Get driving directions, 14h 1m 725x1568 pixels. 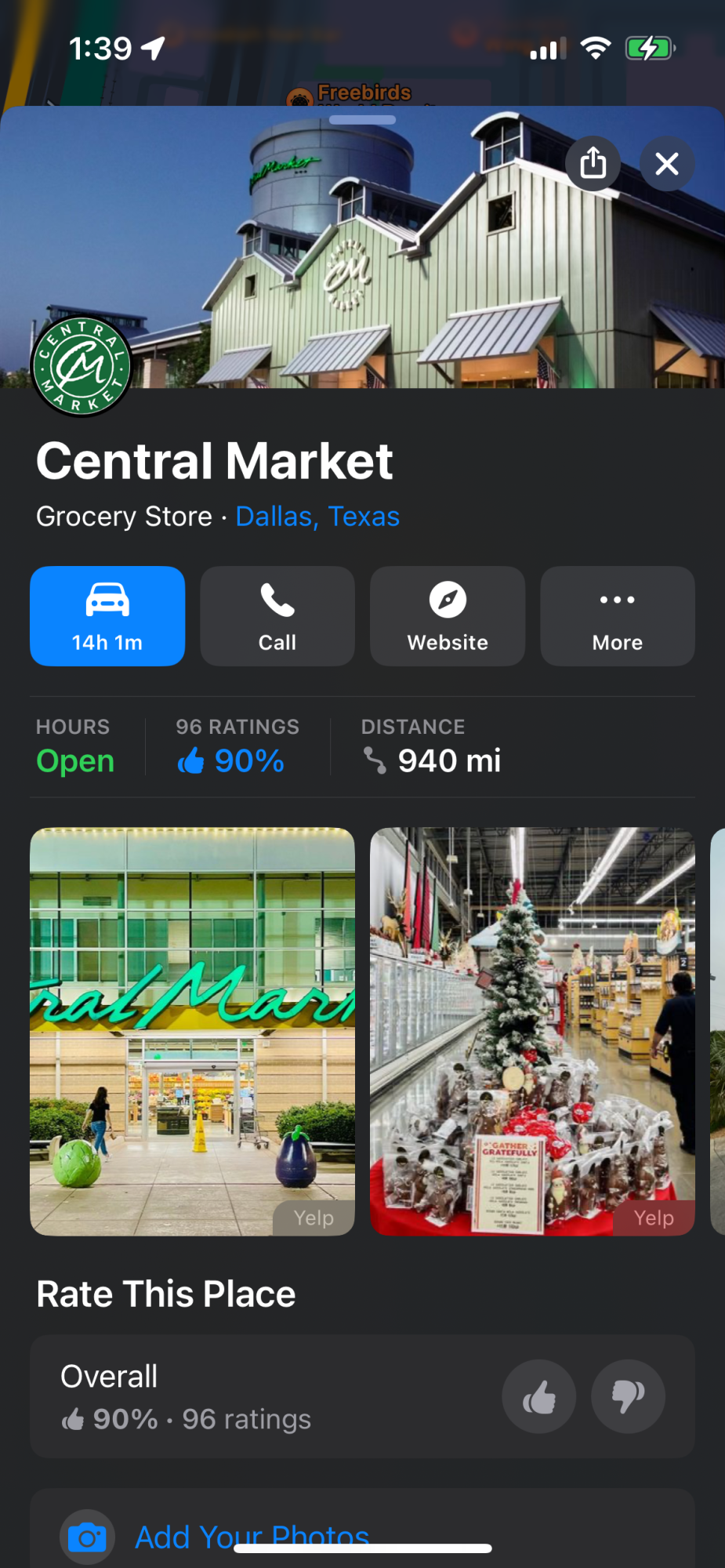(107, 616)
